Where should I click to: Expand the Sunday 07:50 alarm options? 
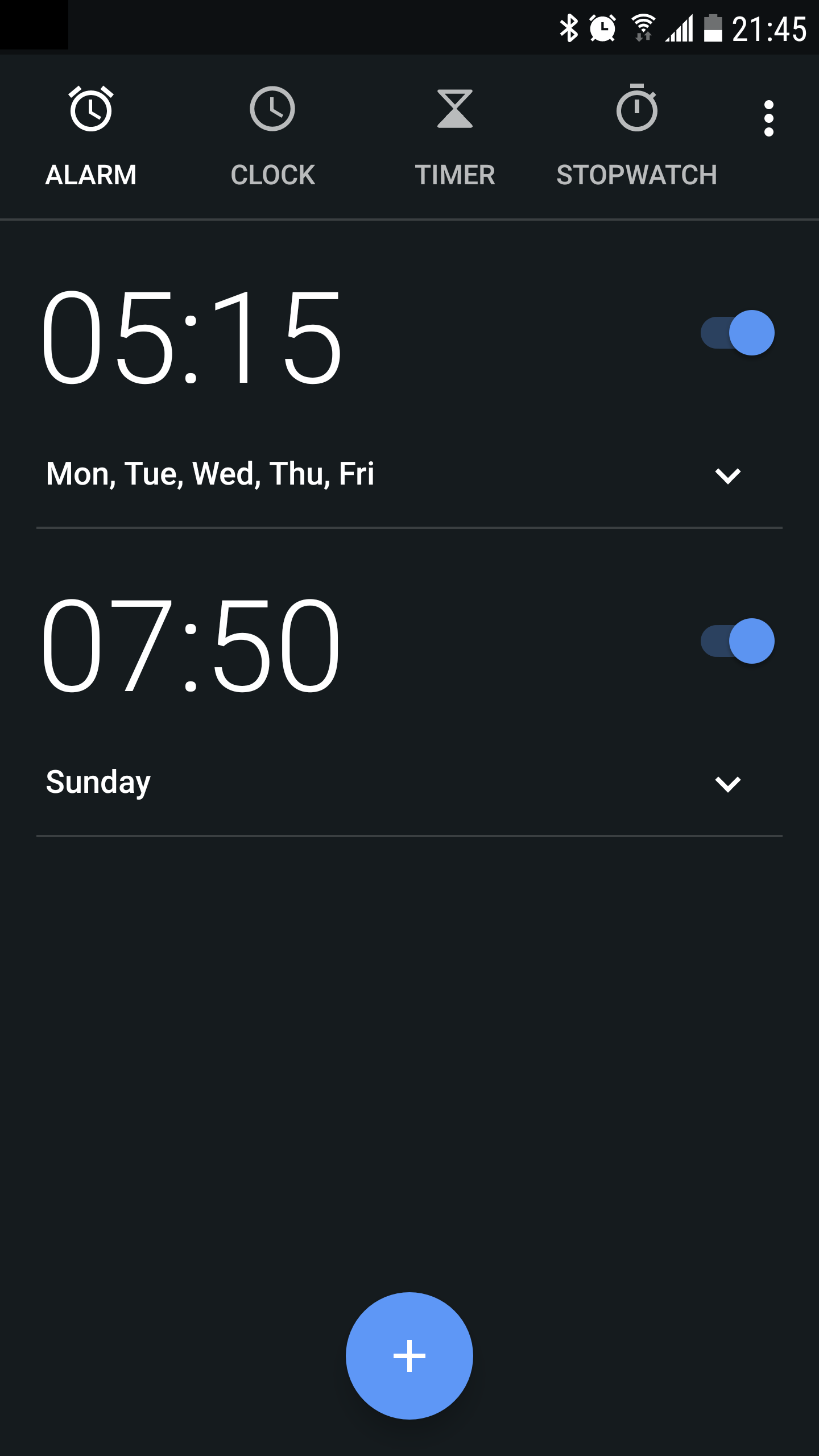727,784
